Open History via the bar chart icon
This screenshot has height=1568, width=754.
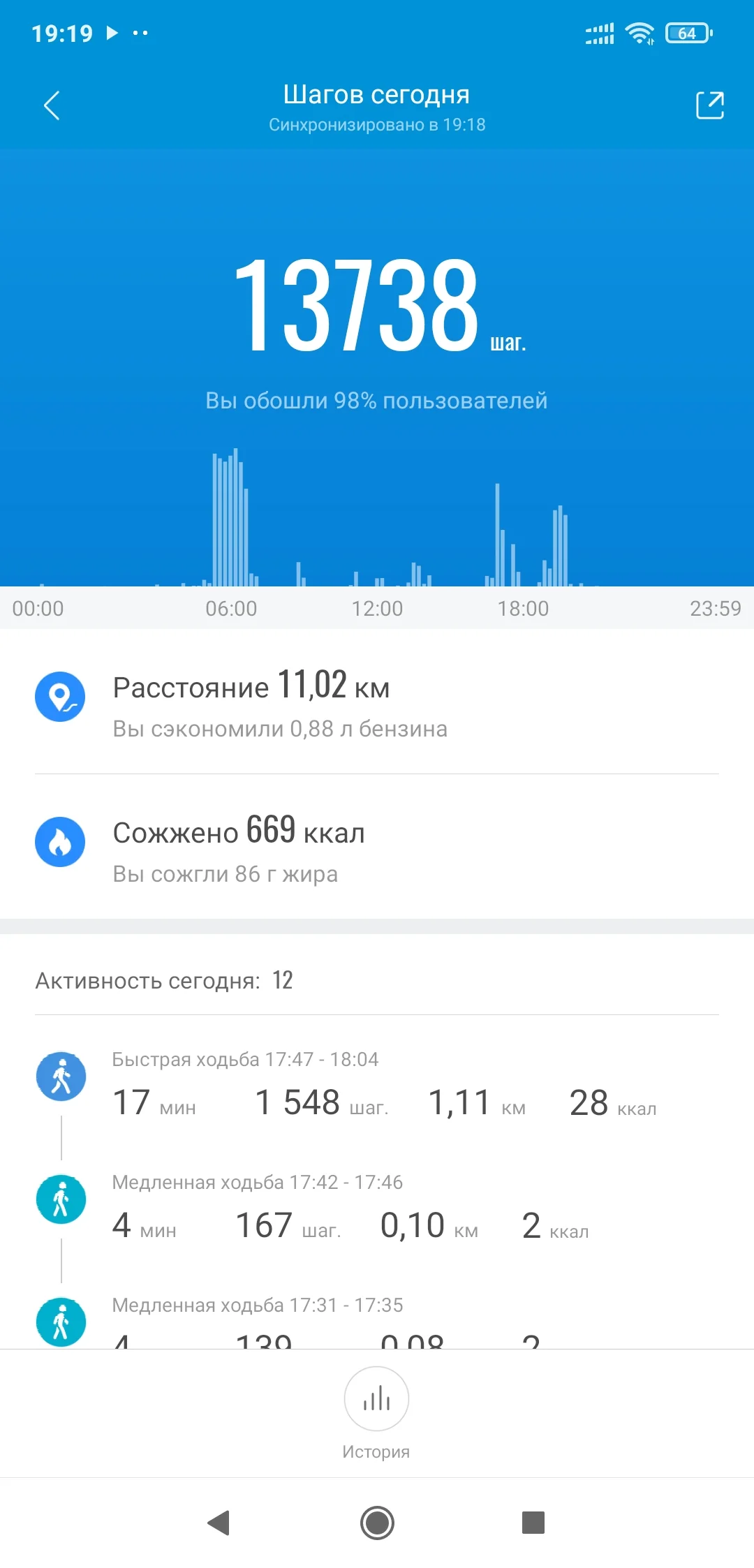376,1399
